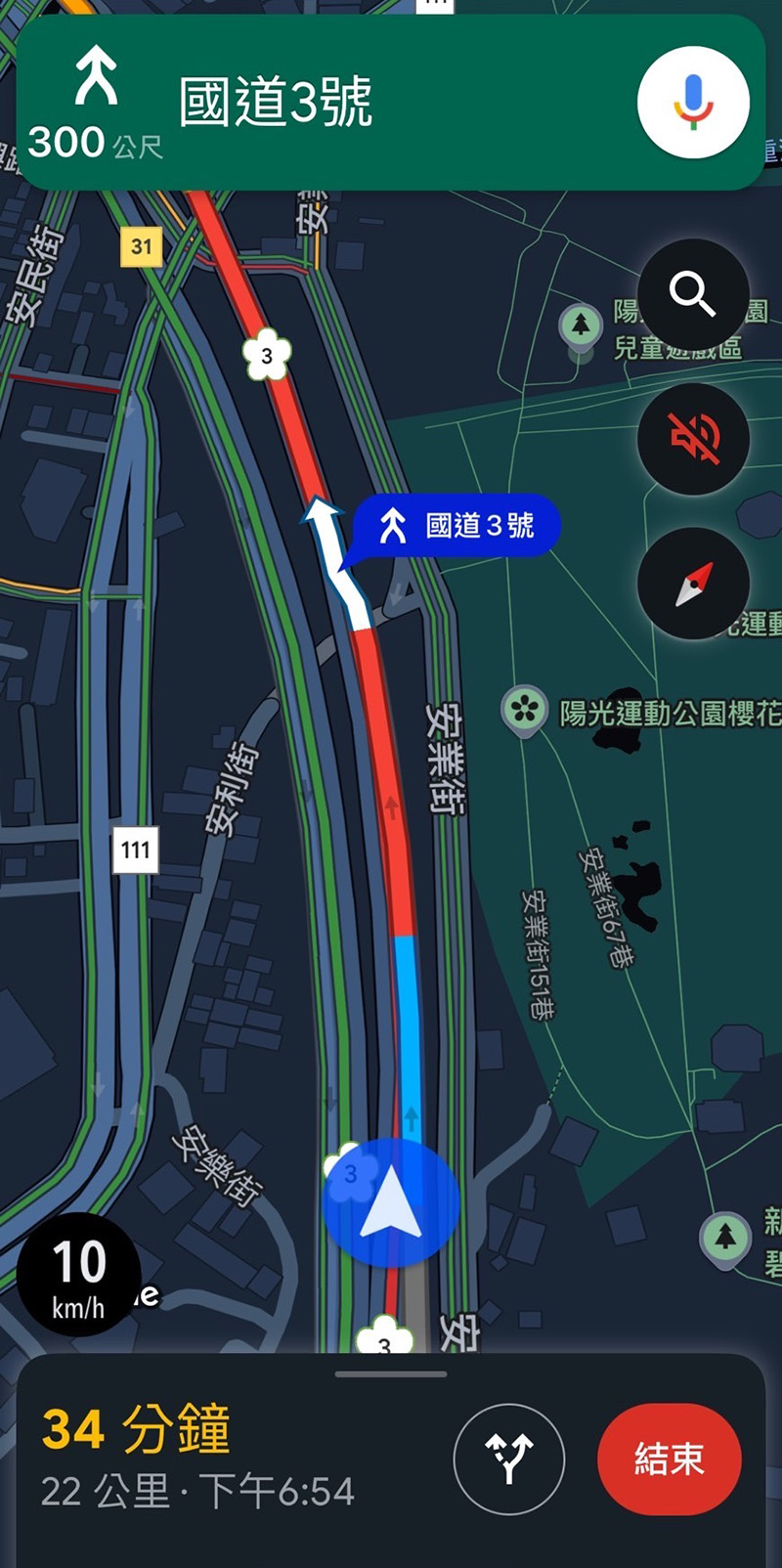The height and width of the screenshot is (1568, 782).
Task: End navigation with the 結束 button
Action: [669, 1459]
